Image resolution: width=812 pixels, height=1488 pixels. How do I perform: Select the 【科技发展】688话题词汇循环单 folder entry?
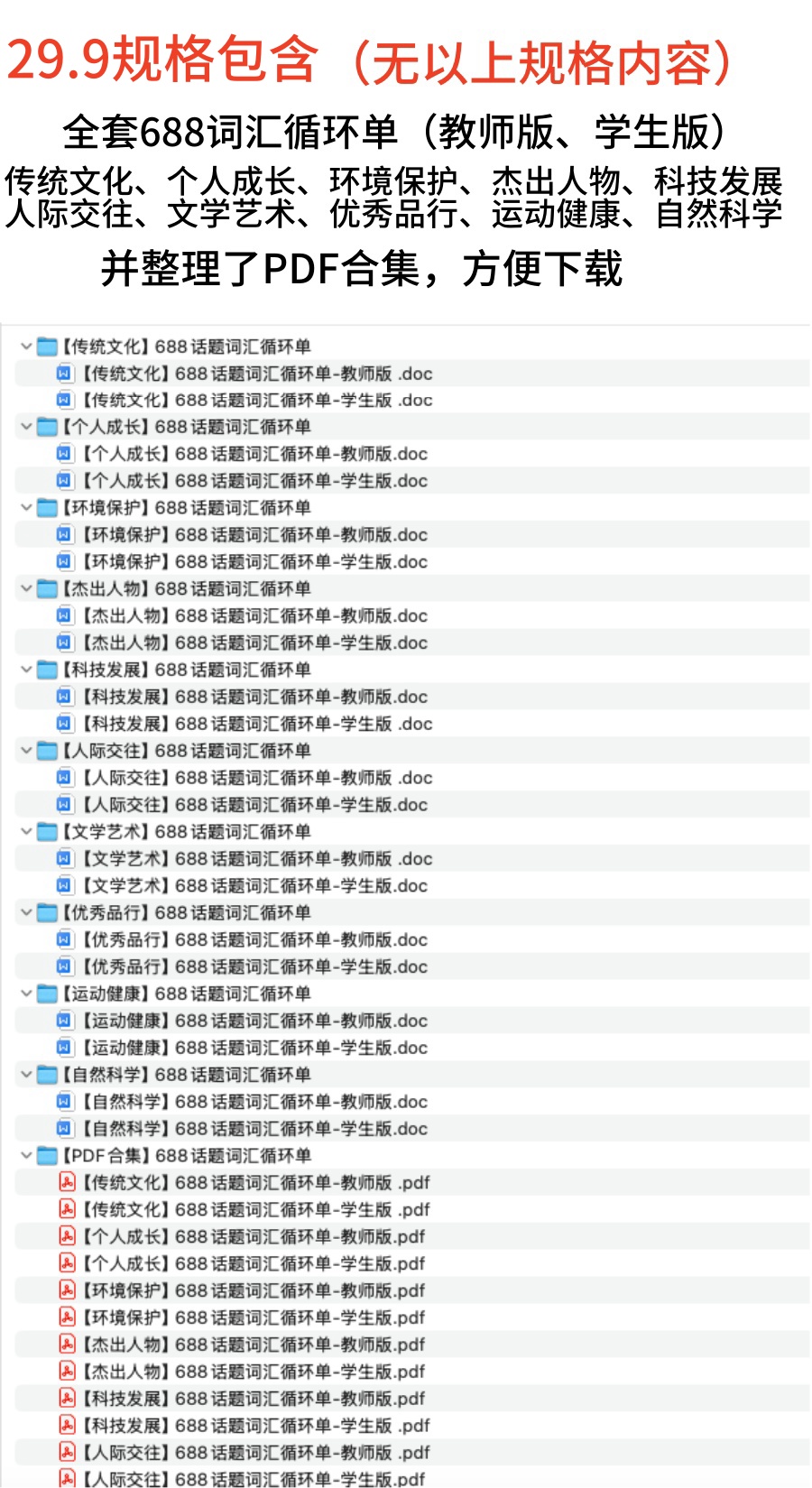pyautogui.click(x=180, y=669)
